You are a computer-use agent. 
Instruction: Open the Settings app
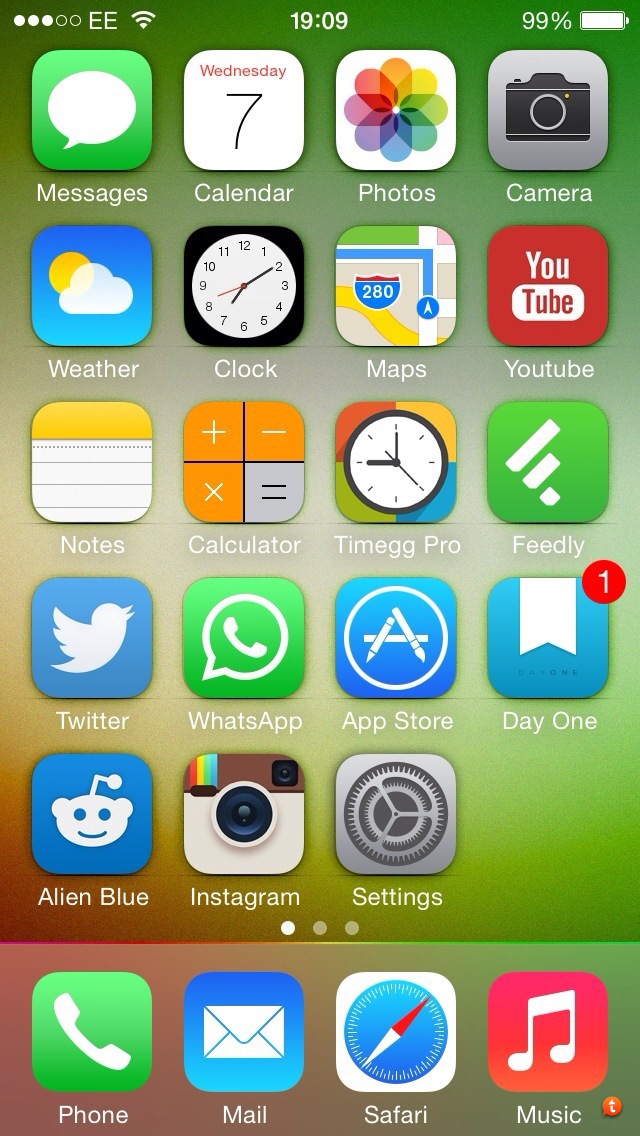pos(396,814)
